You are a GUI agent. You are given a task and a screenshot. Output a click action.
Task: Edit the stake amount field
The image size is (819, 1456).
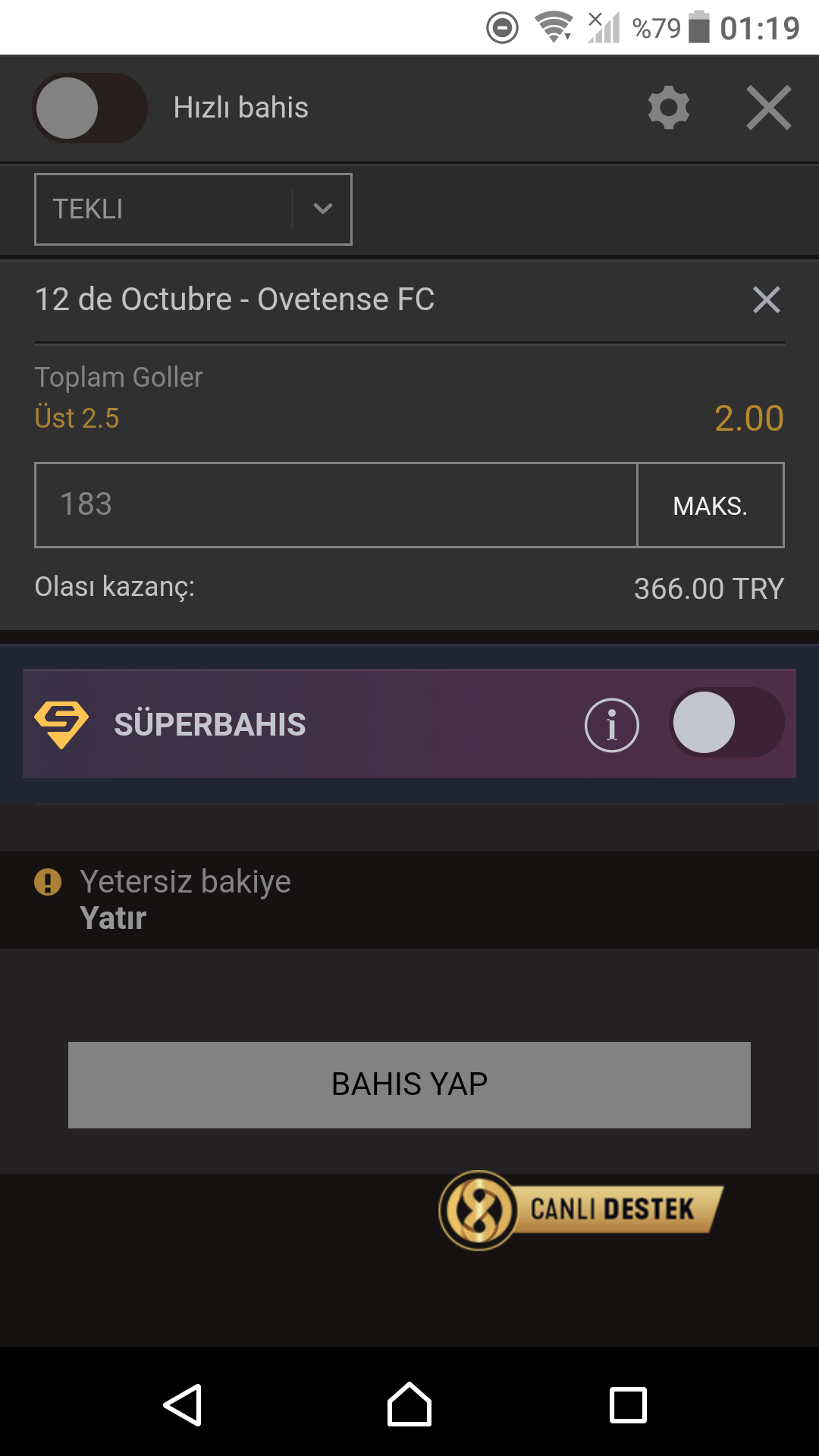(x=336, y=504)
